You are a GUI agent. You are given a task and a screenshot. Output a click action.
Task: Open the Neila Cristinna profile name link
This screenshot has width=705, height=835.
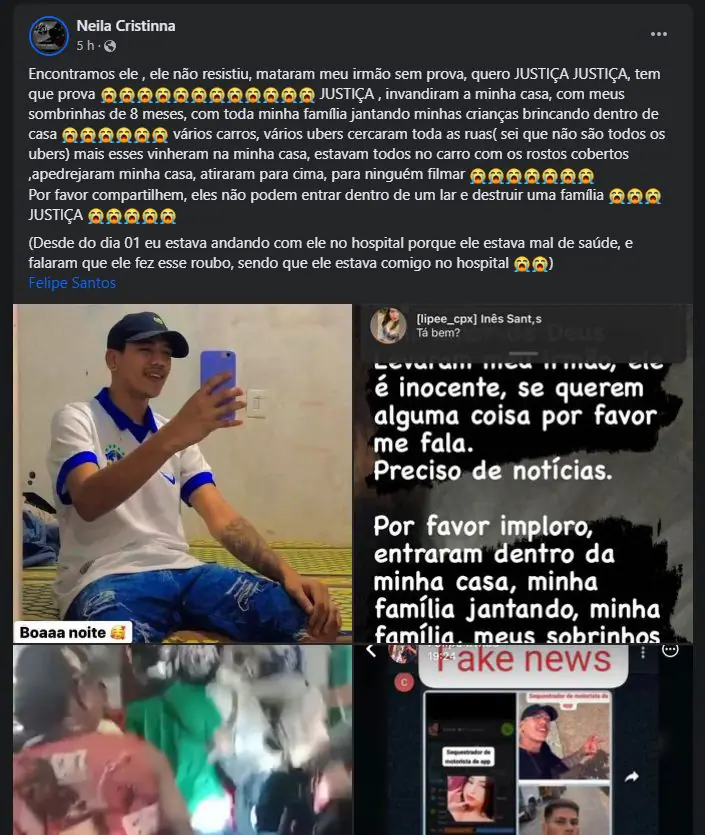click(x=125, y=26)
